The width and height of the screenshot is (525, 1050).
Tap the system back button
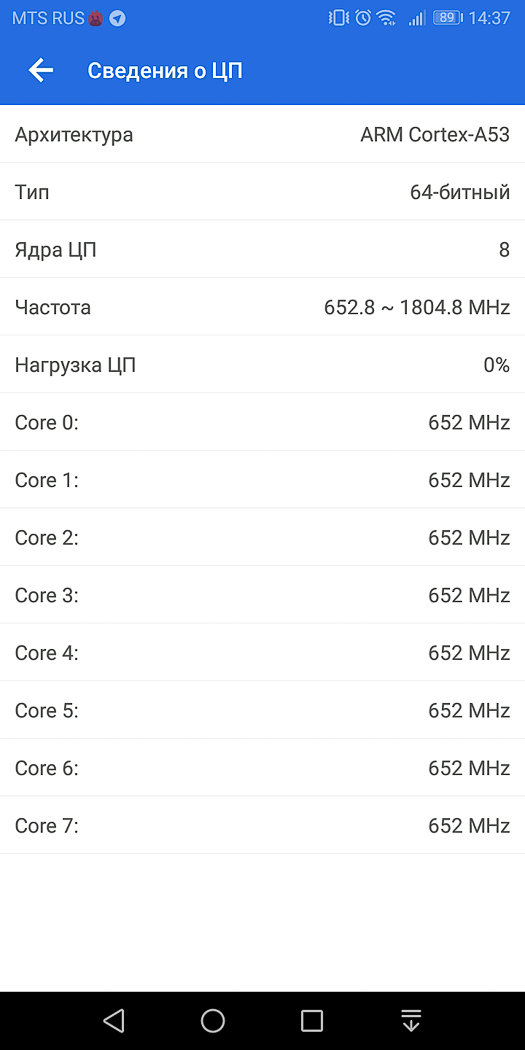tap(114, 1021)
